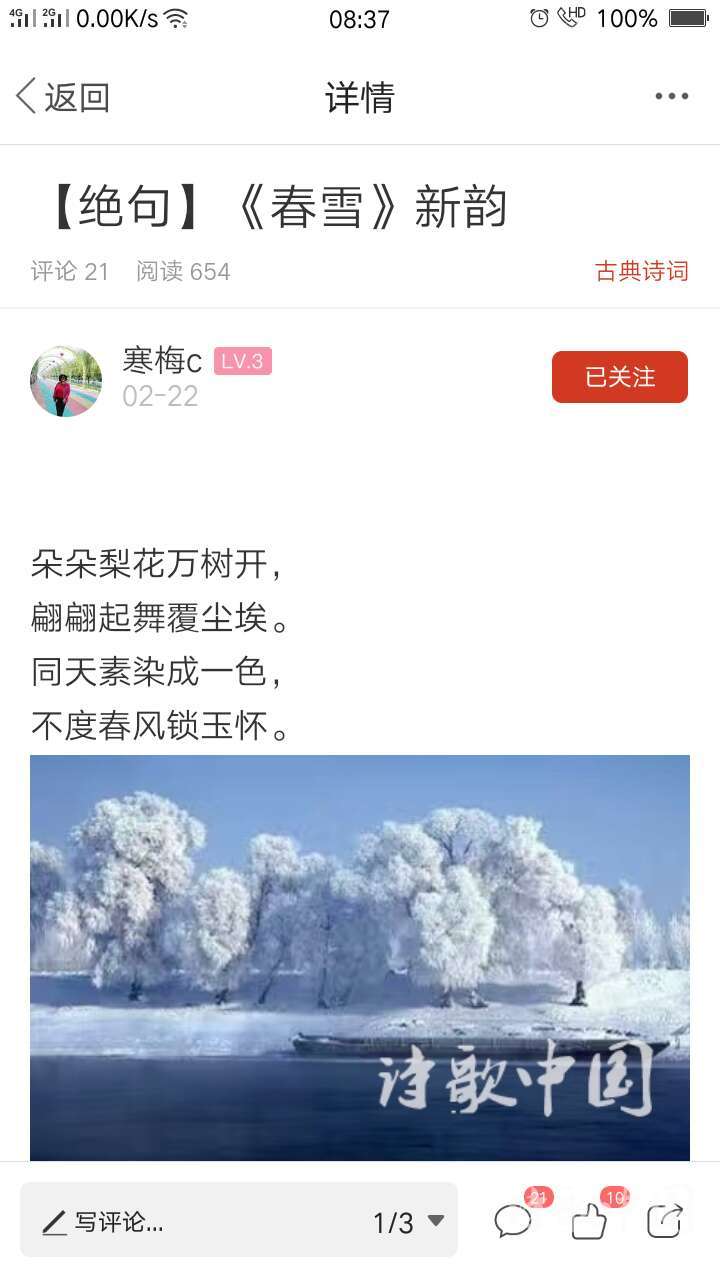720x1280 pixels.
Task: Open the three-dot overflow menu
Action: pos(671,97)
